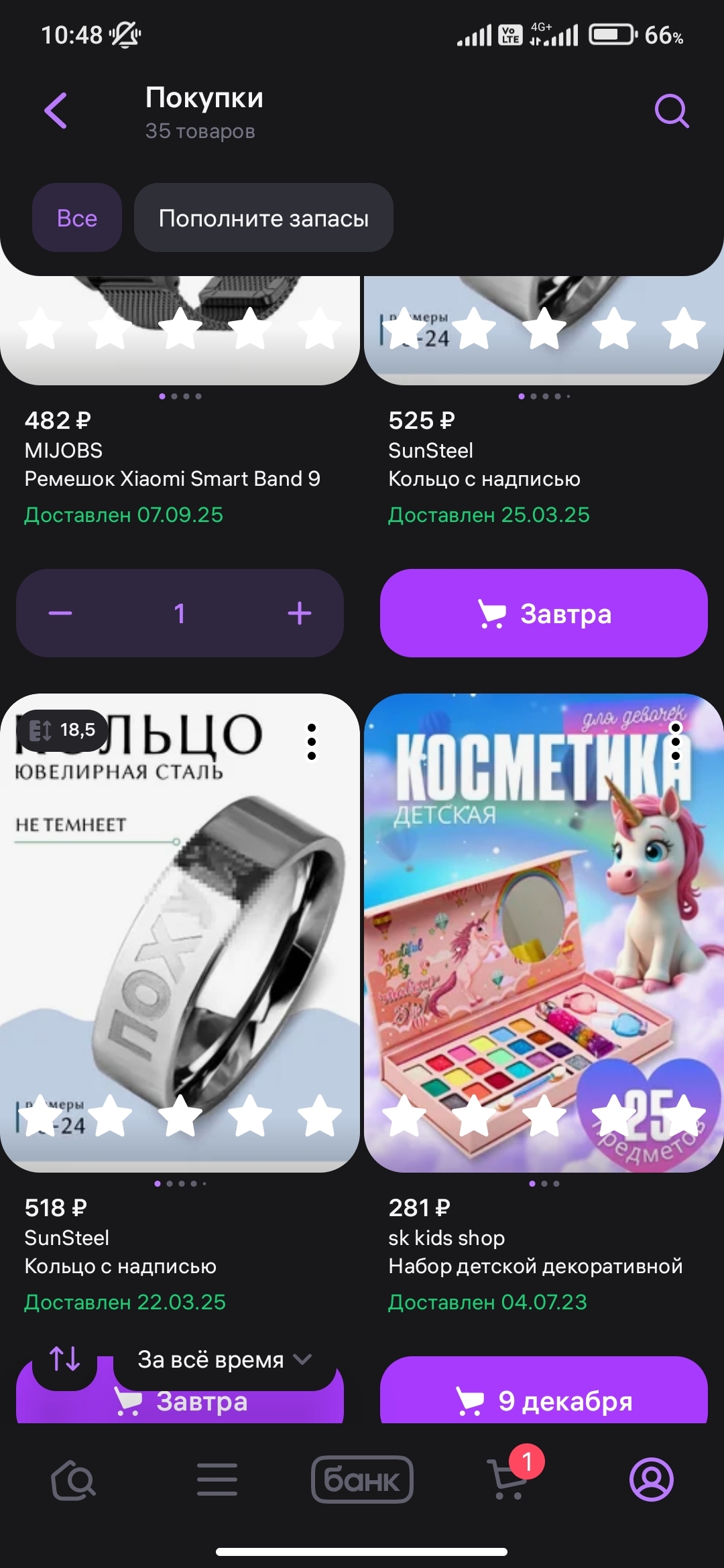
Task: Open the shopping cart
Action: click(x=508, y=1480)
